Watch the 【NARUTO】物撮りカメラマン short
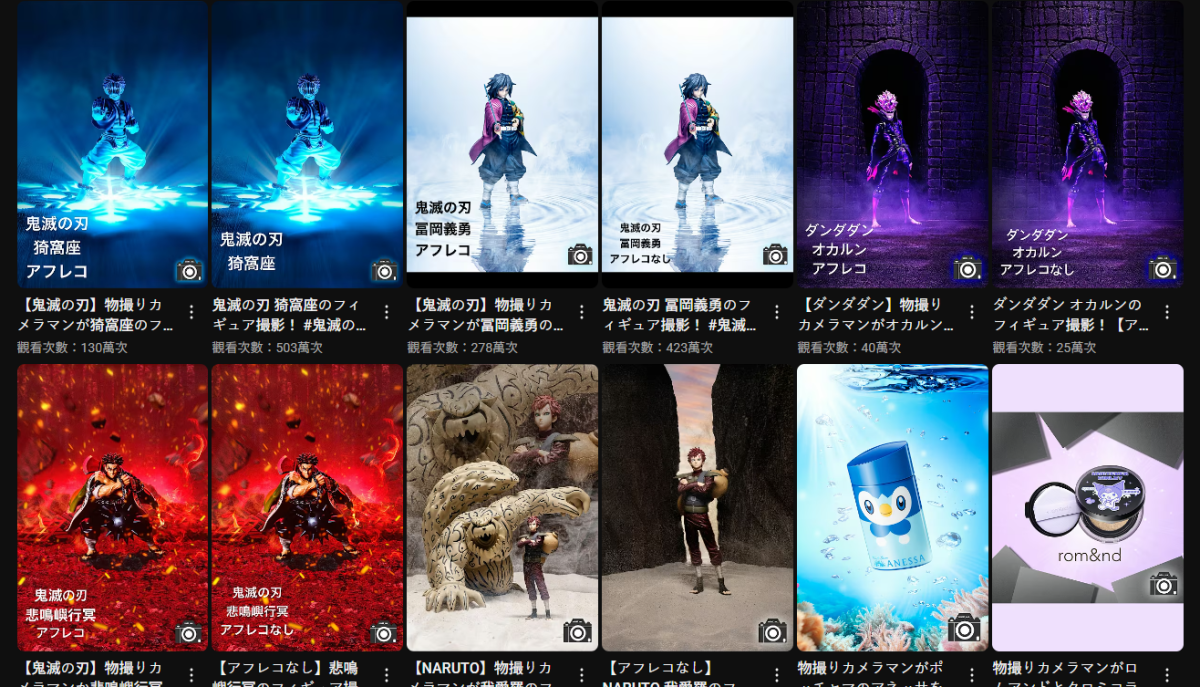1200x687 pixels. point(502,507)
